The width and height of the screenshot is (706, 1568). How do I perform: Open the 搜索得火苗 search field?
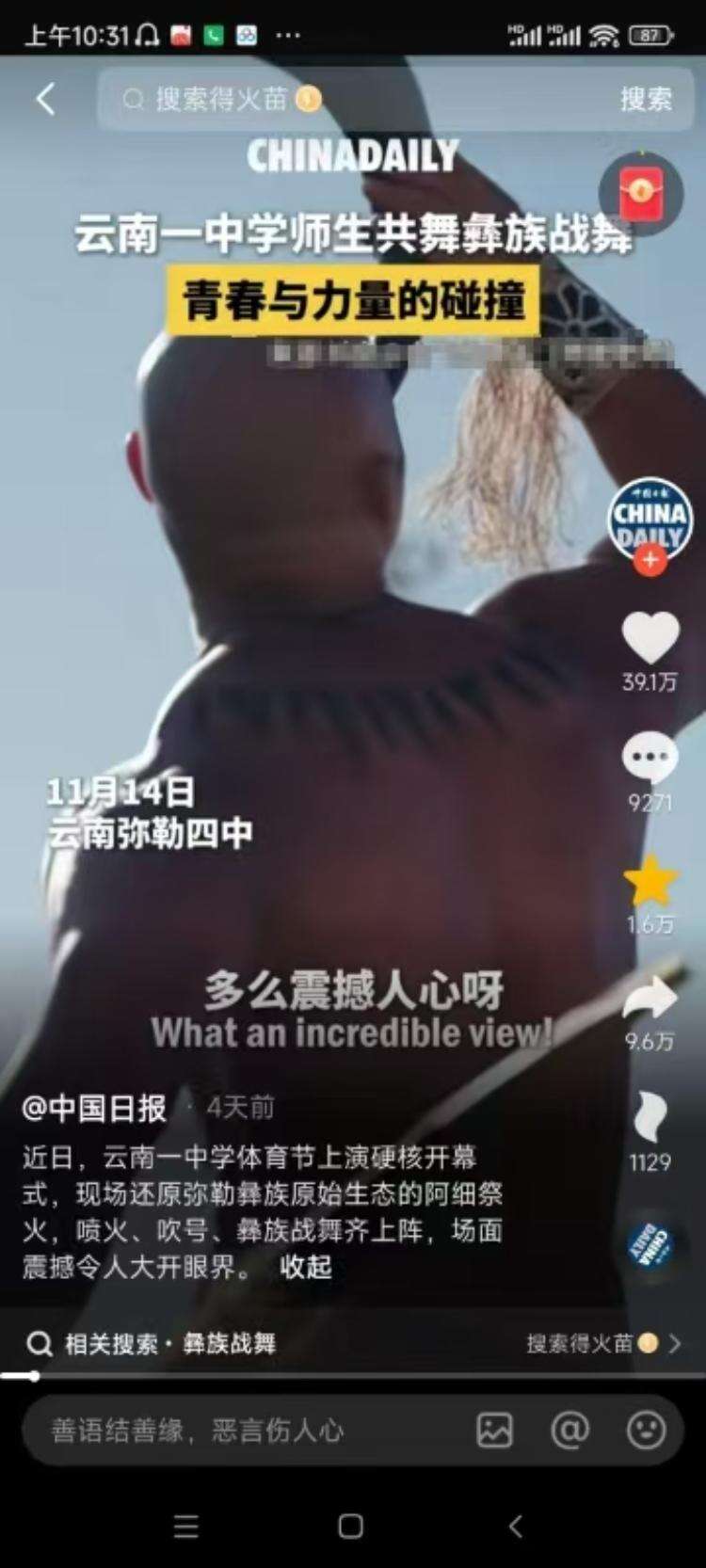358,99
